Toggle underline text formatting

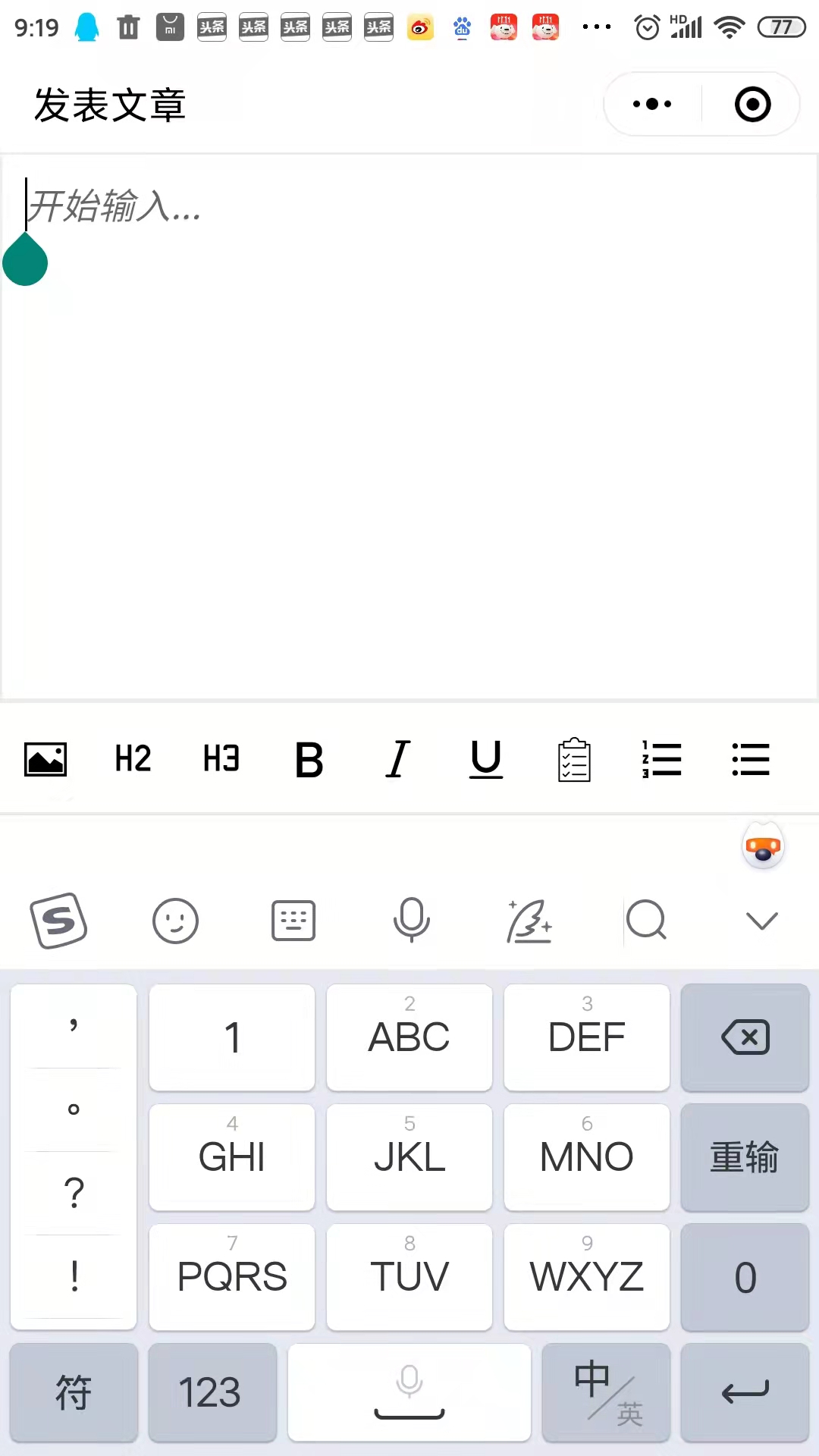[x=486, y=759]
